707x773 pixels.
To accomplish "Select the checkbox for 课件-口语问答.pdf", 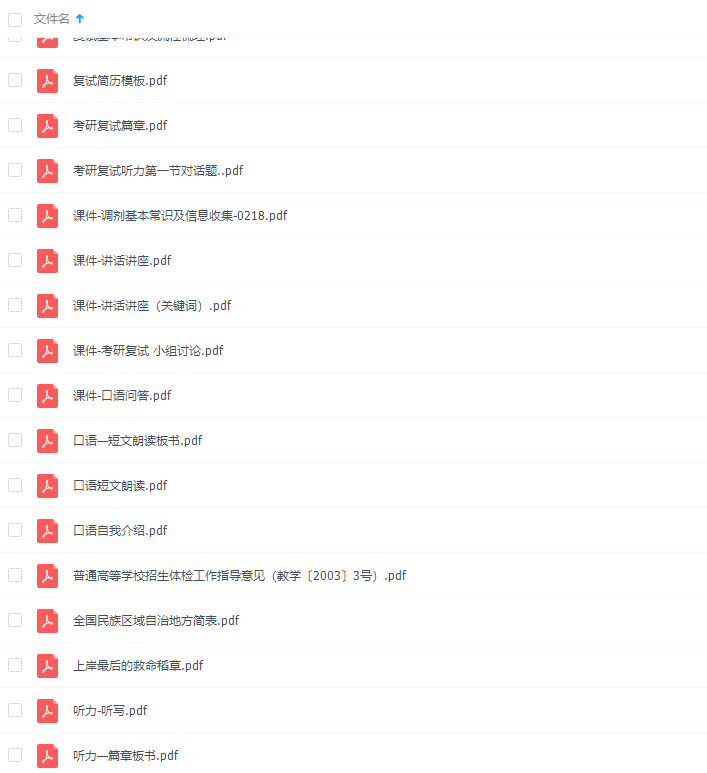I will (15, 395).
